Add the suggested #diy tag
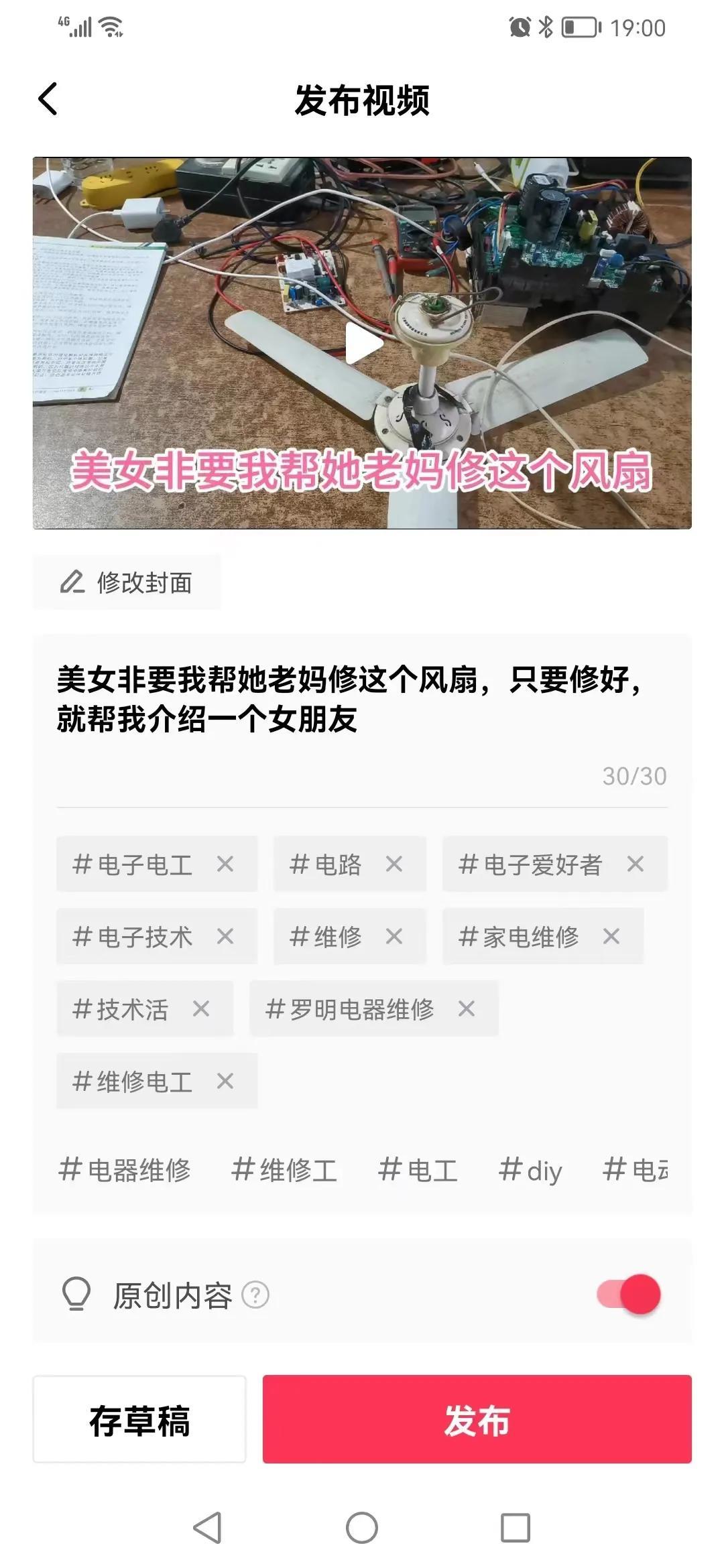This screenshot has height=1568, width=724. [x=530, y=1170]
